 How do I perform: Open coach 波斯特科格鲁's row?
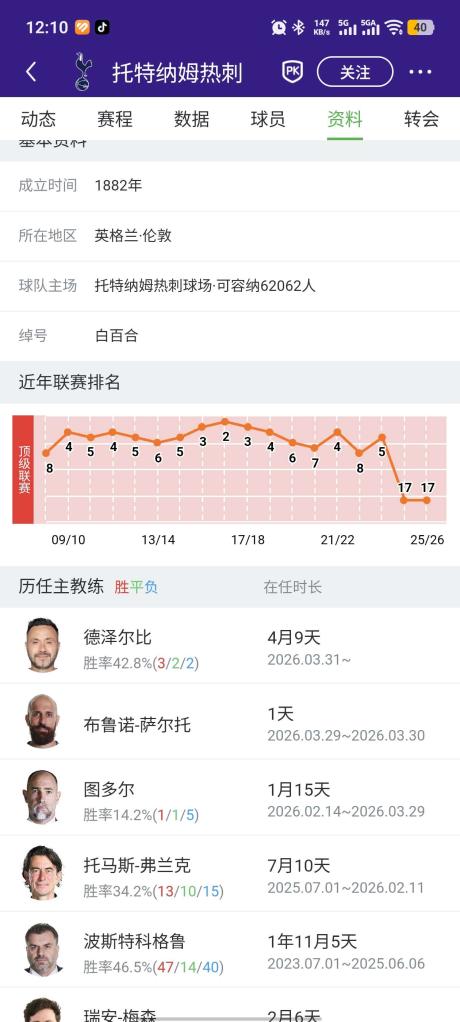(x=230, y=949)
